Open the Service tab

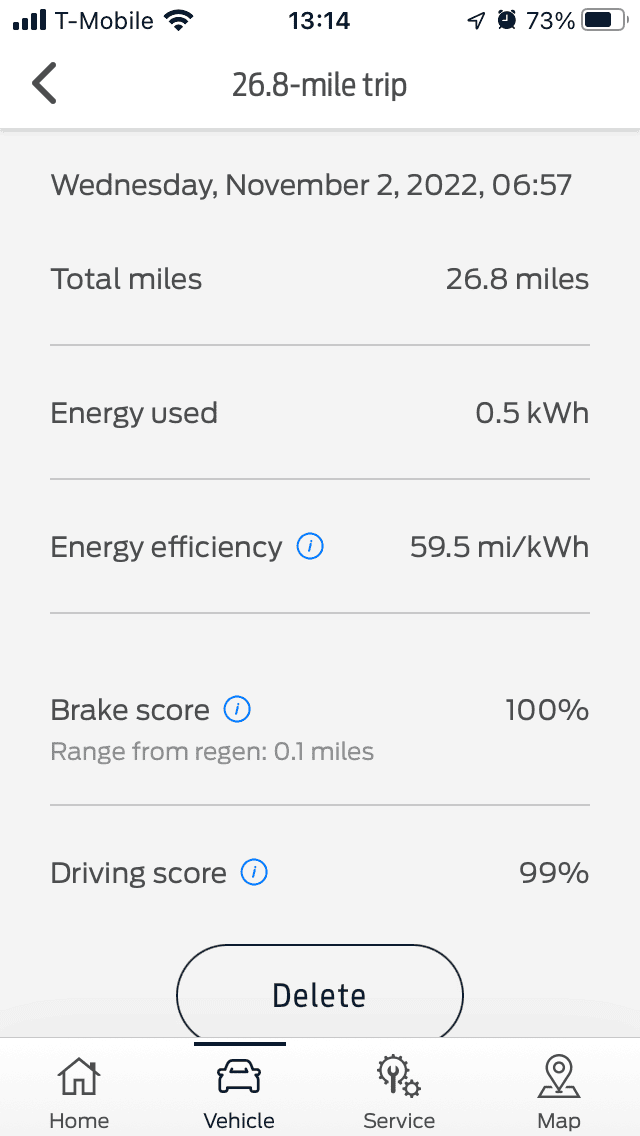399,1091
